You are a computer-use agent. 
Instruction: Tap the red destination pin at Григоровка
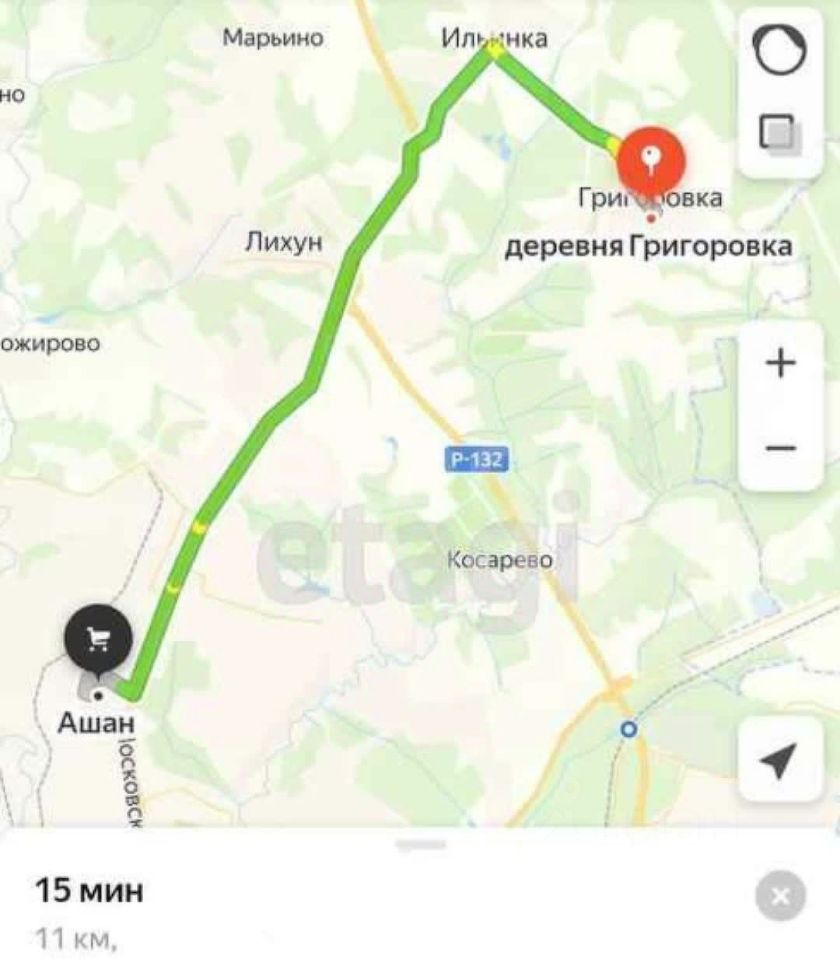pyautogui.click(x=651, y=160)
